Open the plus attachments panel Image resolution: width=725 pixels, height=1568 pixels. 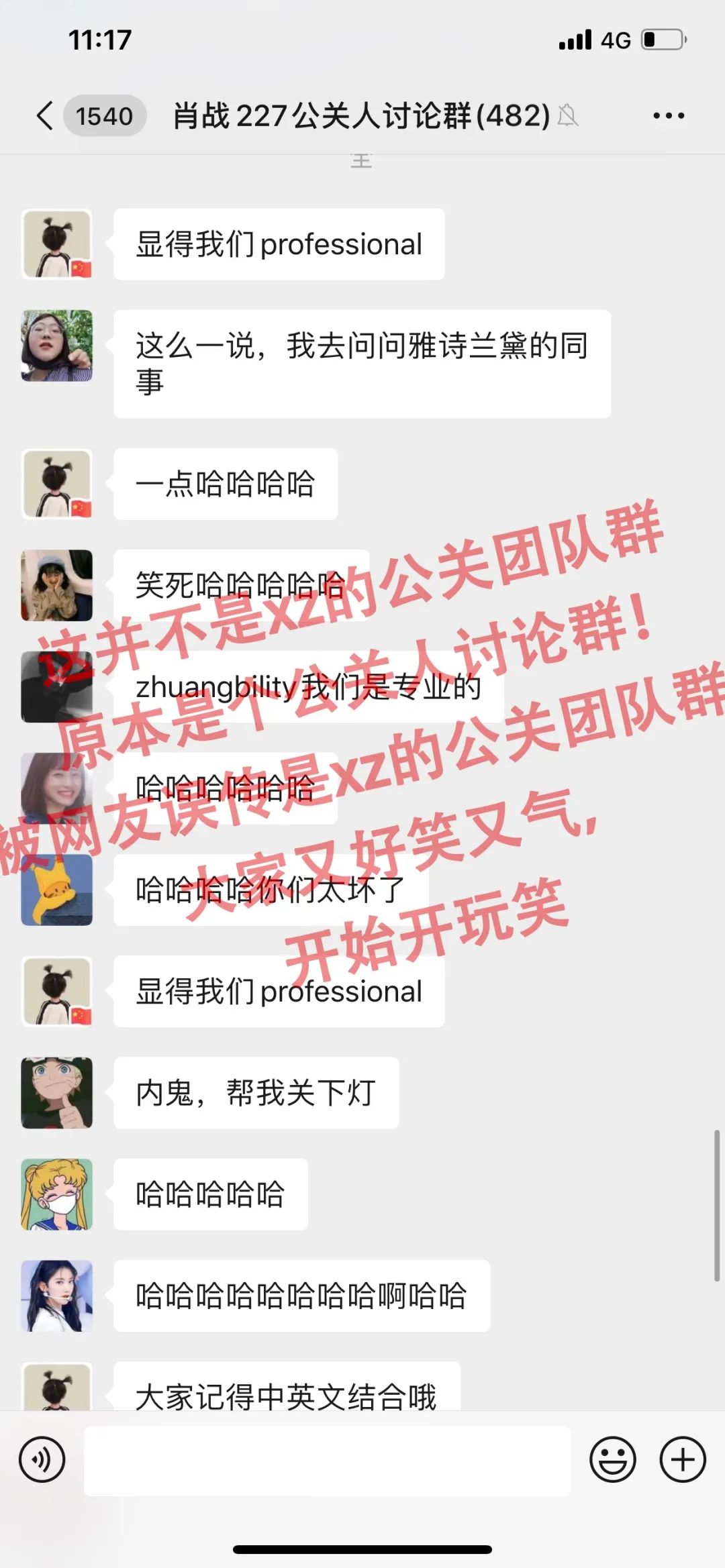pos(683,1459)
